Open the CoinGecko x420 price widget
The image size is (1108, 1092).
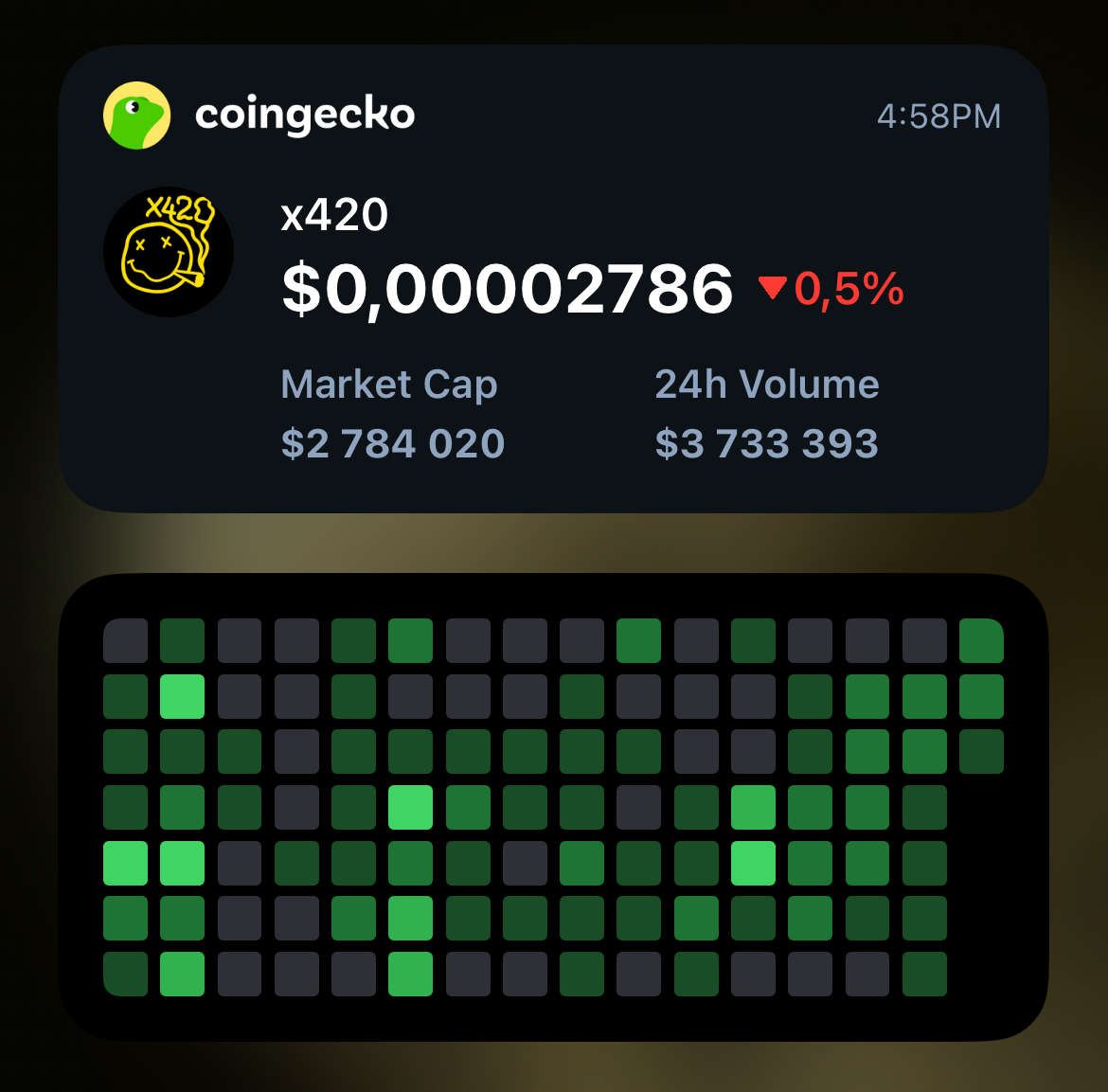pos(553,279)
